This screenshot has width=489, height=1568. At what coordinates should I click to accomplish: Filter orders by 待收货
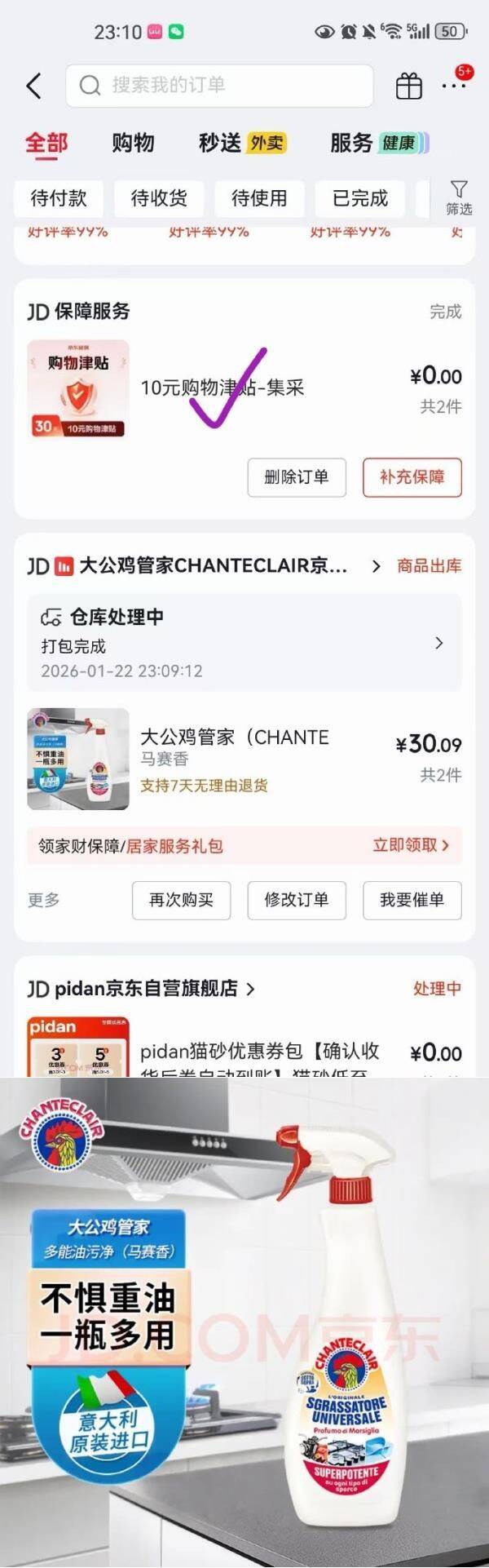159,198
